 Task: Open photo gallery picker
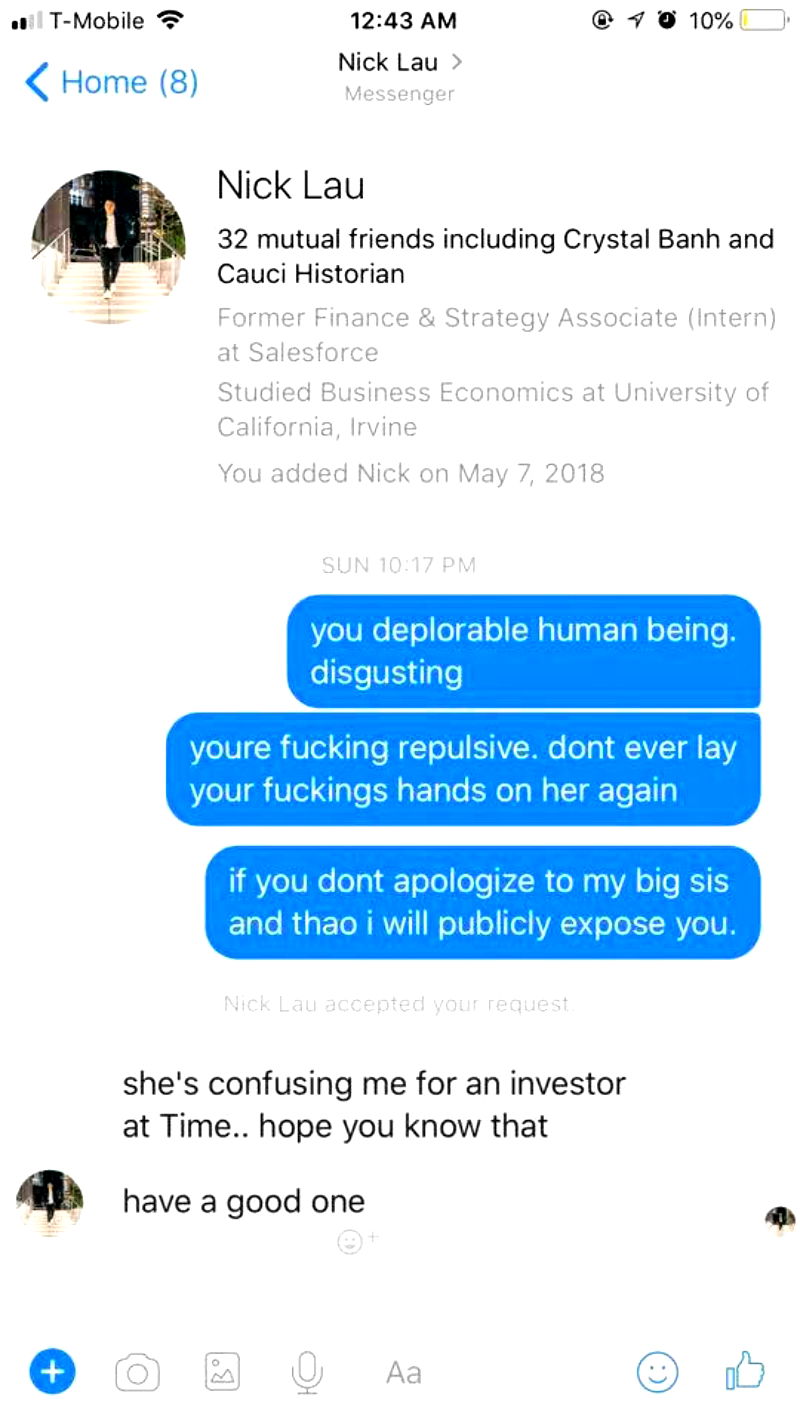(222, 1372)
